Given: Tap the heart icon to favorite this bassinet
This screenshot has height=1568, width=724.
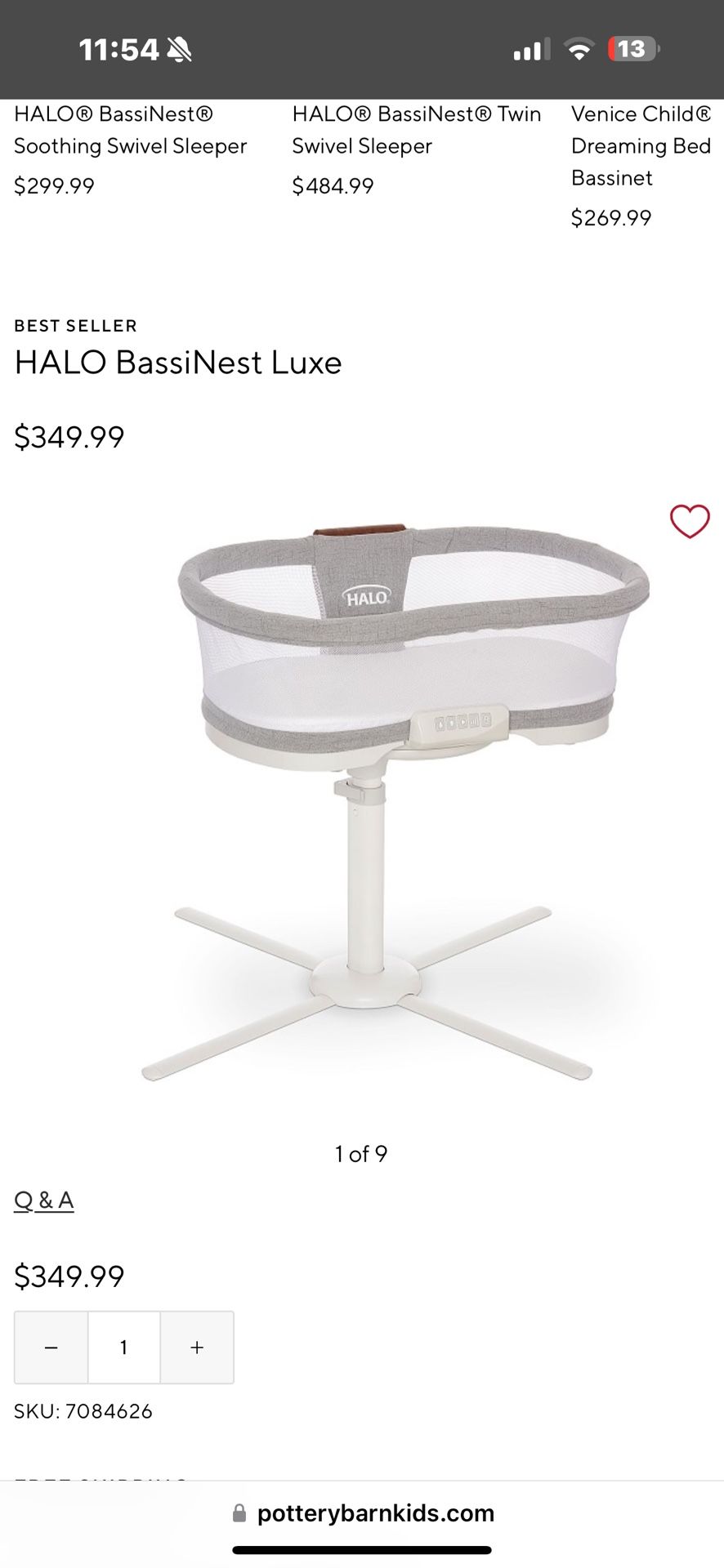Looking at the screenshot, I should coord(689,520).
